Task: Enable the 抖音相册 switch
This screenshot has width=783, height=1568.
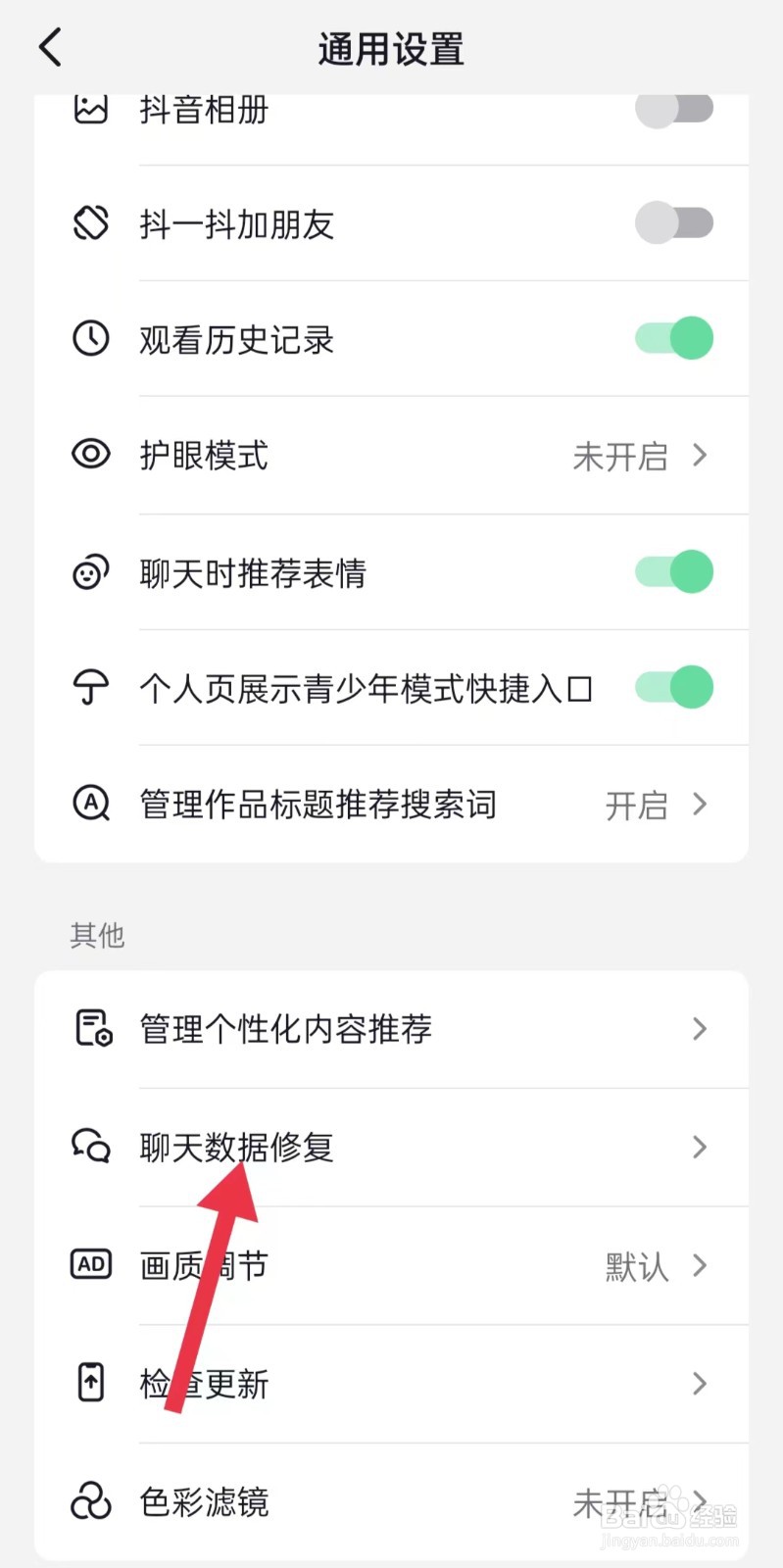Action: (674, 108)
